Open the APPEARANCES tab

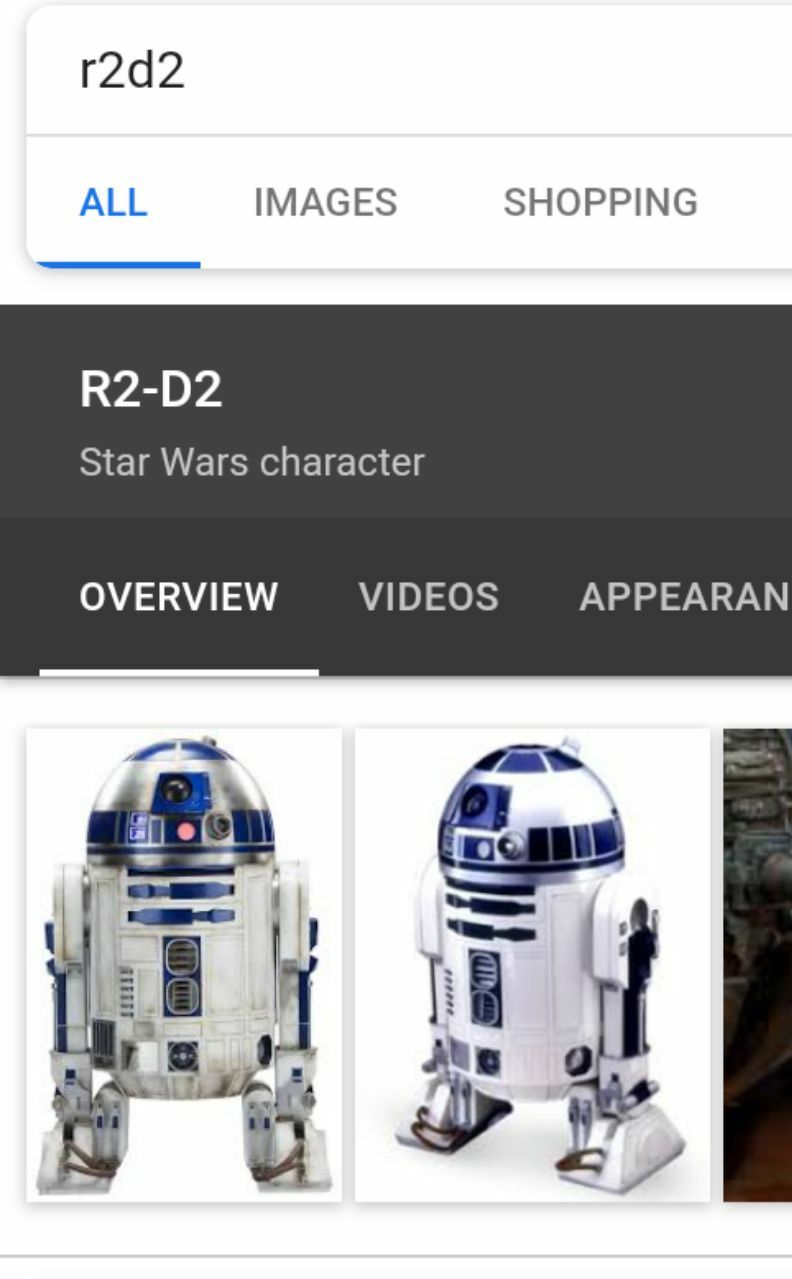tap(685, 597)
